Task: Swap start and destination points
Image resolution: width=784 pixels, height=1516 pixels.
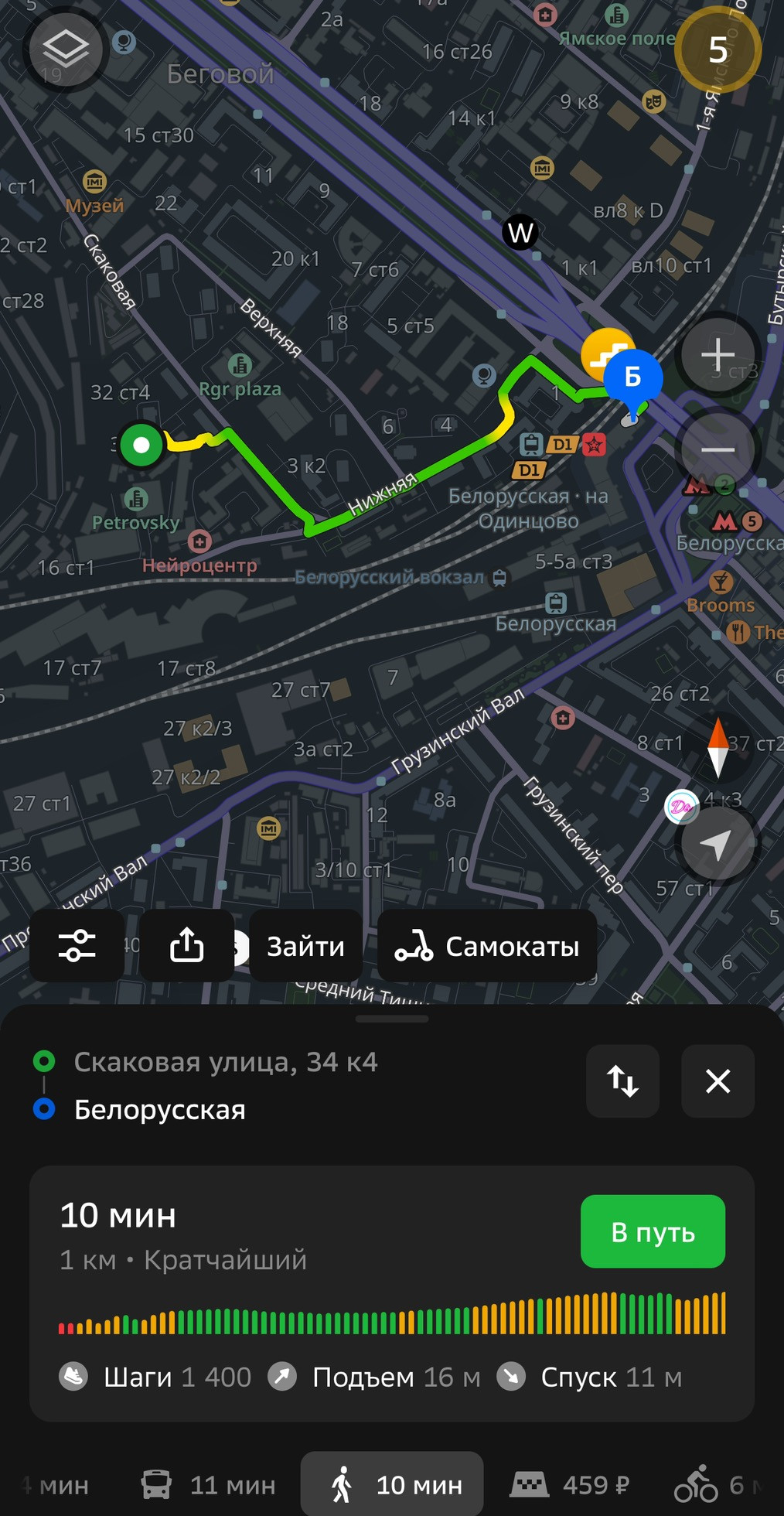Action: coord(622,1081)
